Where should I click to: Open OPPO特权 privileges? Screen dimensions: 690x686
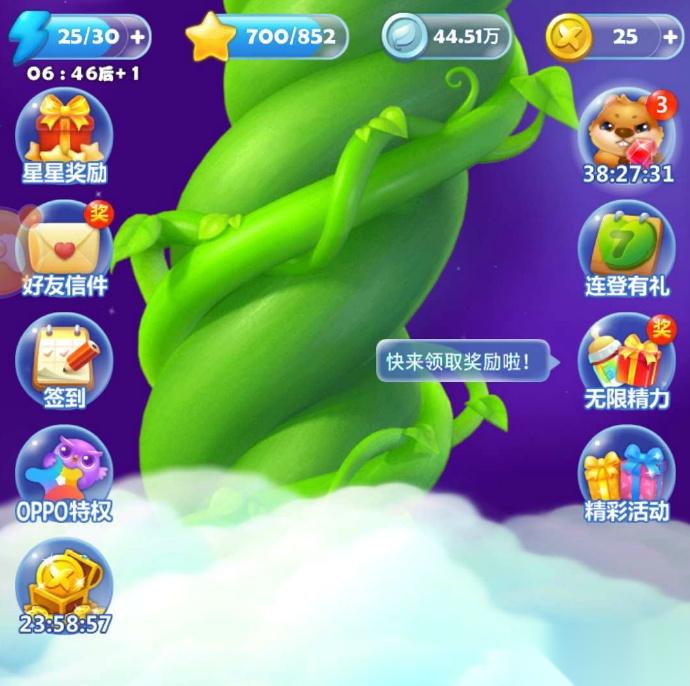(64, 475)
